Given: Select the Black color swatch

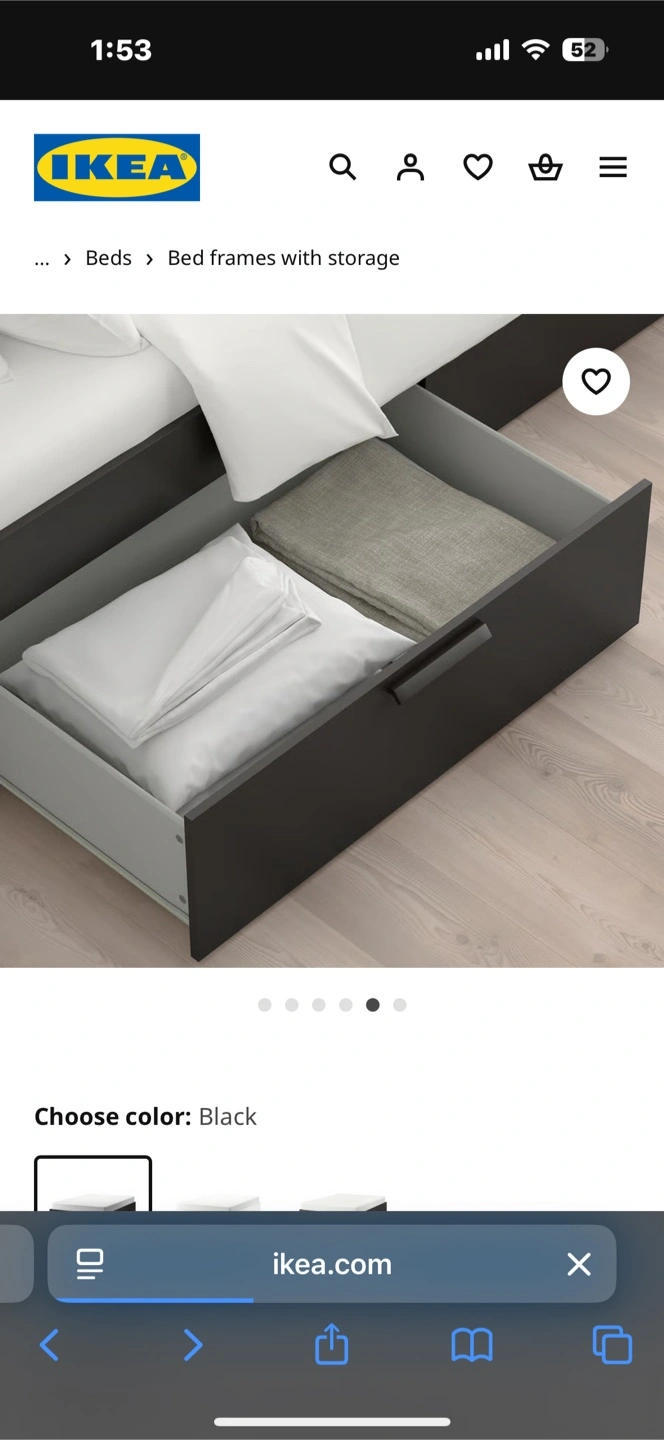Looking at the screenshot, I should click(x=93, y=1186).
